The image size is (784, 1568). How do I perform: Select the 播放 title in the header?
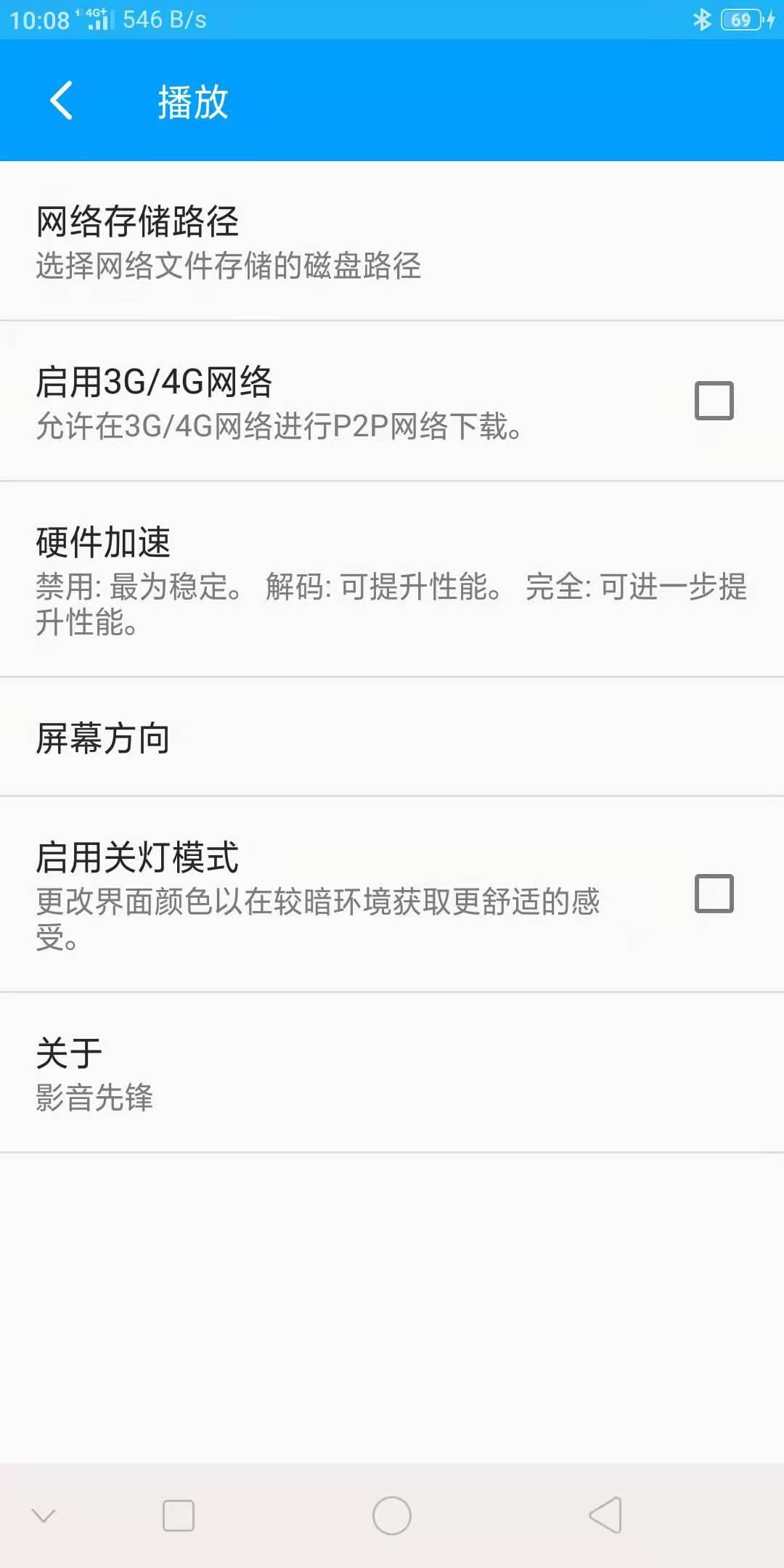pos(192,103)
